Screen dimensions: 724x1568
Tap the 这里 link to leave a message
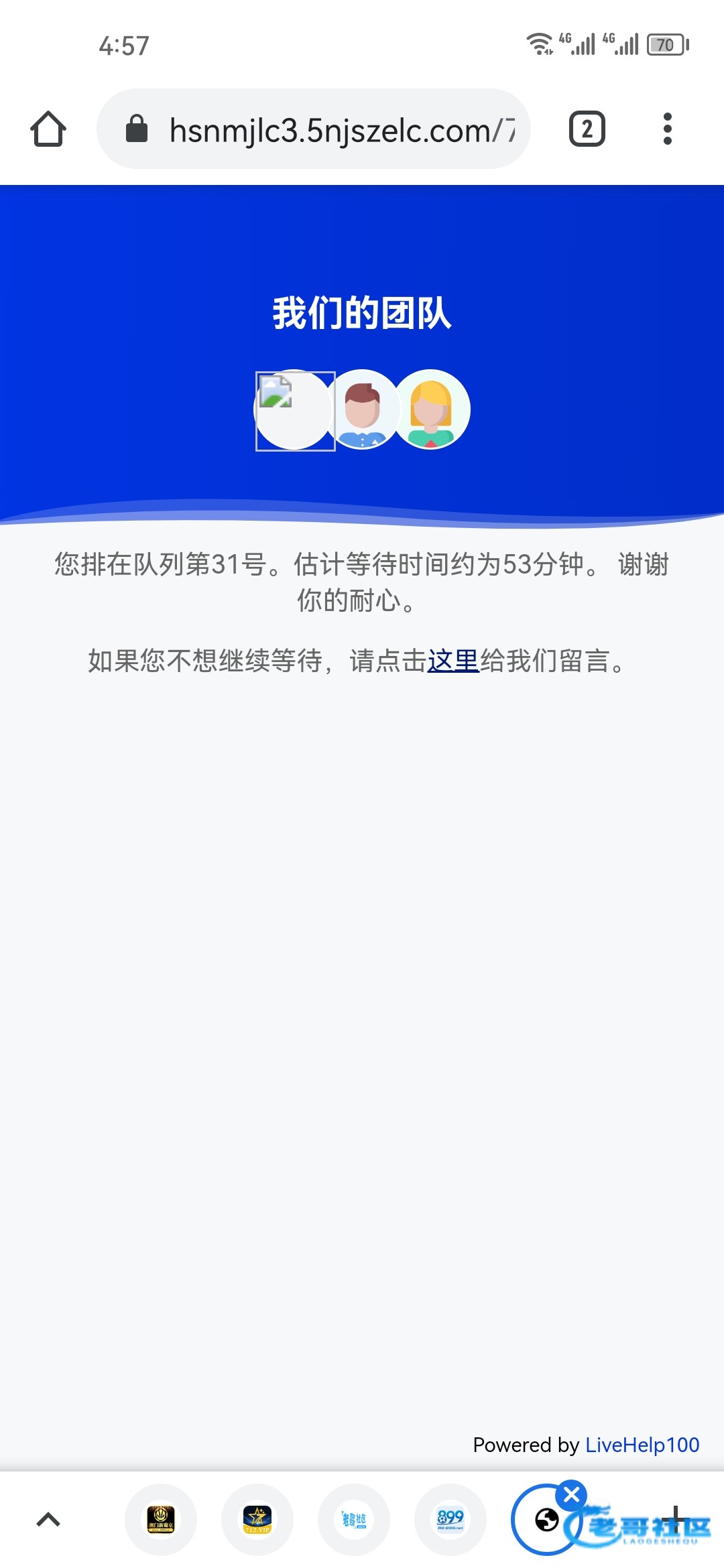point(453,661)
